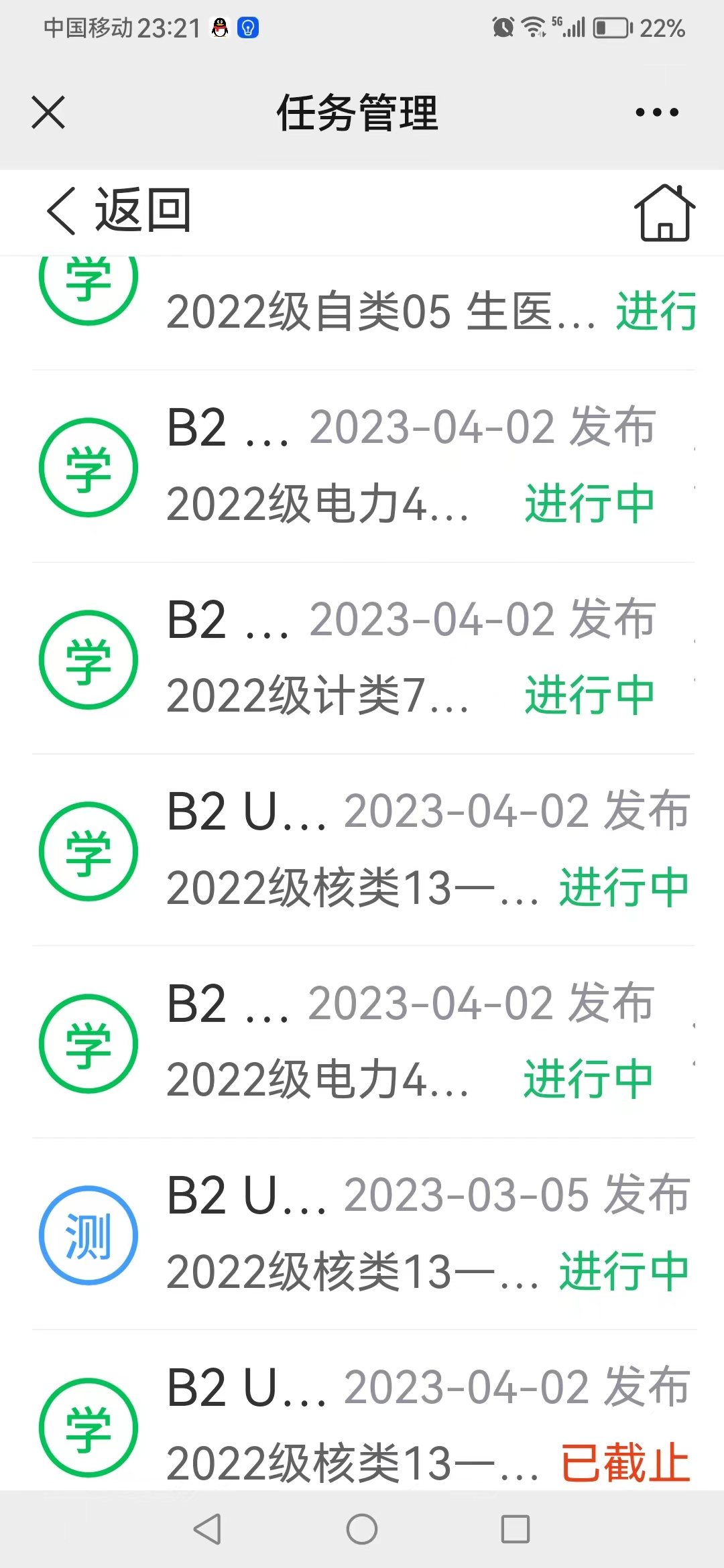724x1568 pixels.
Task: Open the home page via the house icon
Action: tap(664, 212)
